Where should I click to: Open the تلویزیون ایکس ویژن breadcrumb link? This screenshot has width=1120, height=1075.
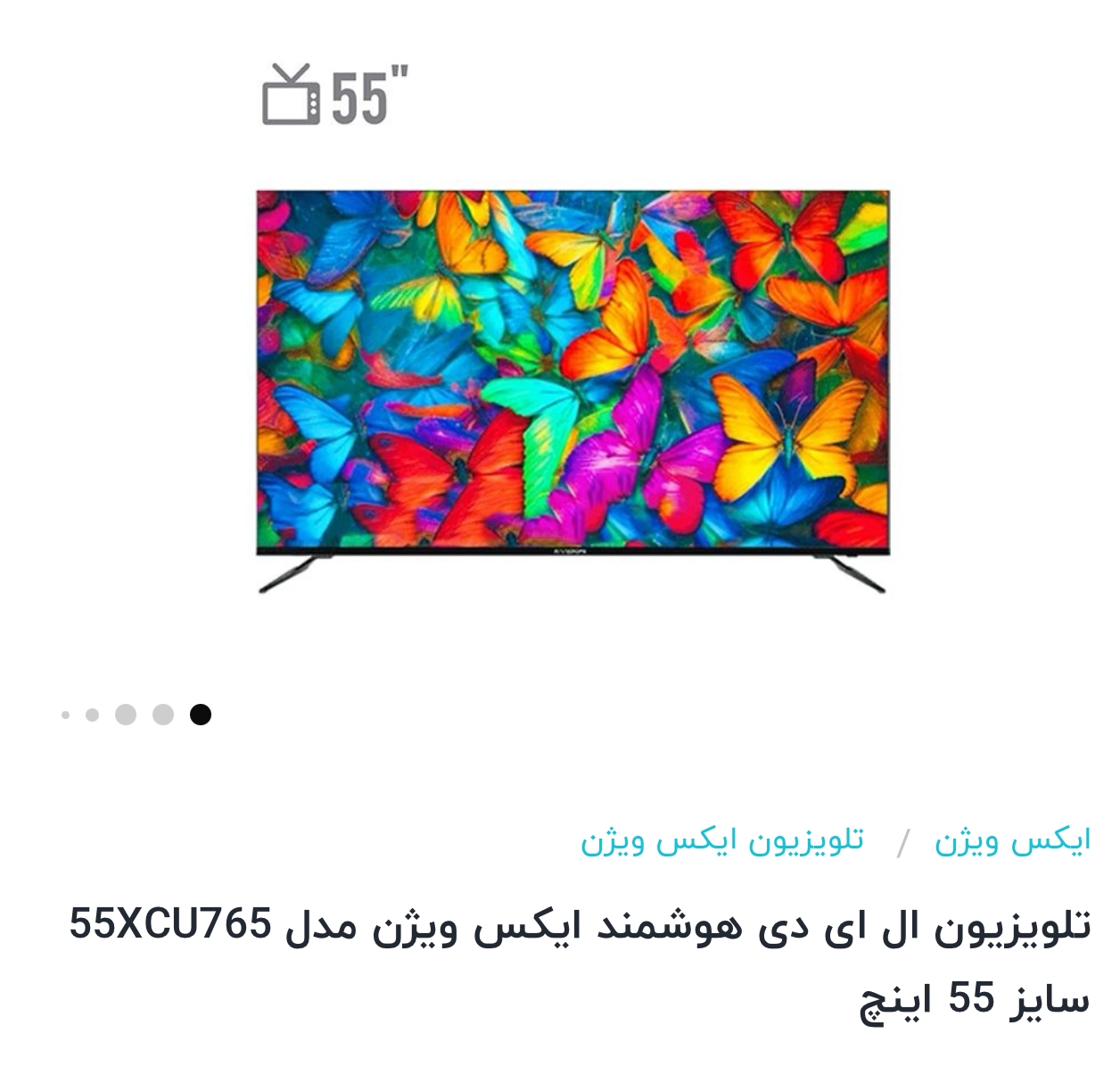tap(722, 841)
